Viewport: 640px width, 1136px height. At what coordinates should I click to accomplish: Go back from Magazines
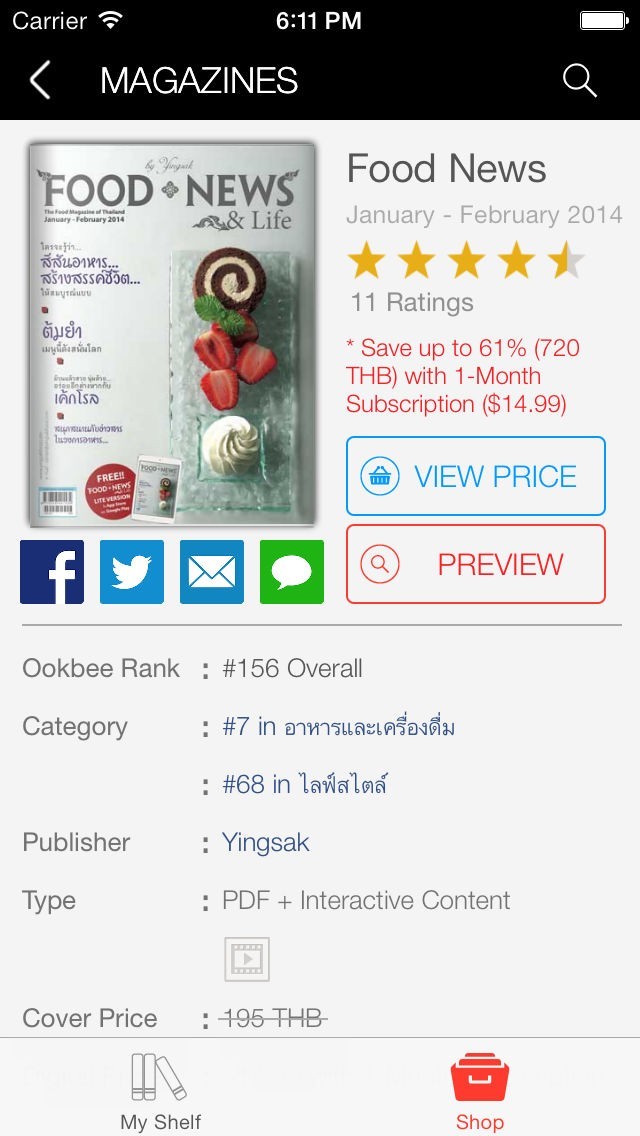click(41, 80)
